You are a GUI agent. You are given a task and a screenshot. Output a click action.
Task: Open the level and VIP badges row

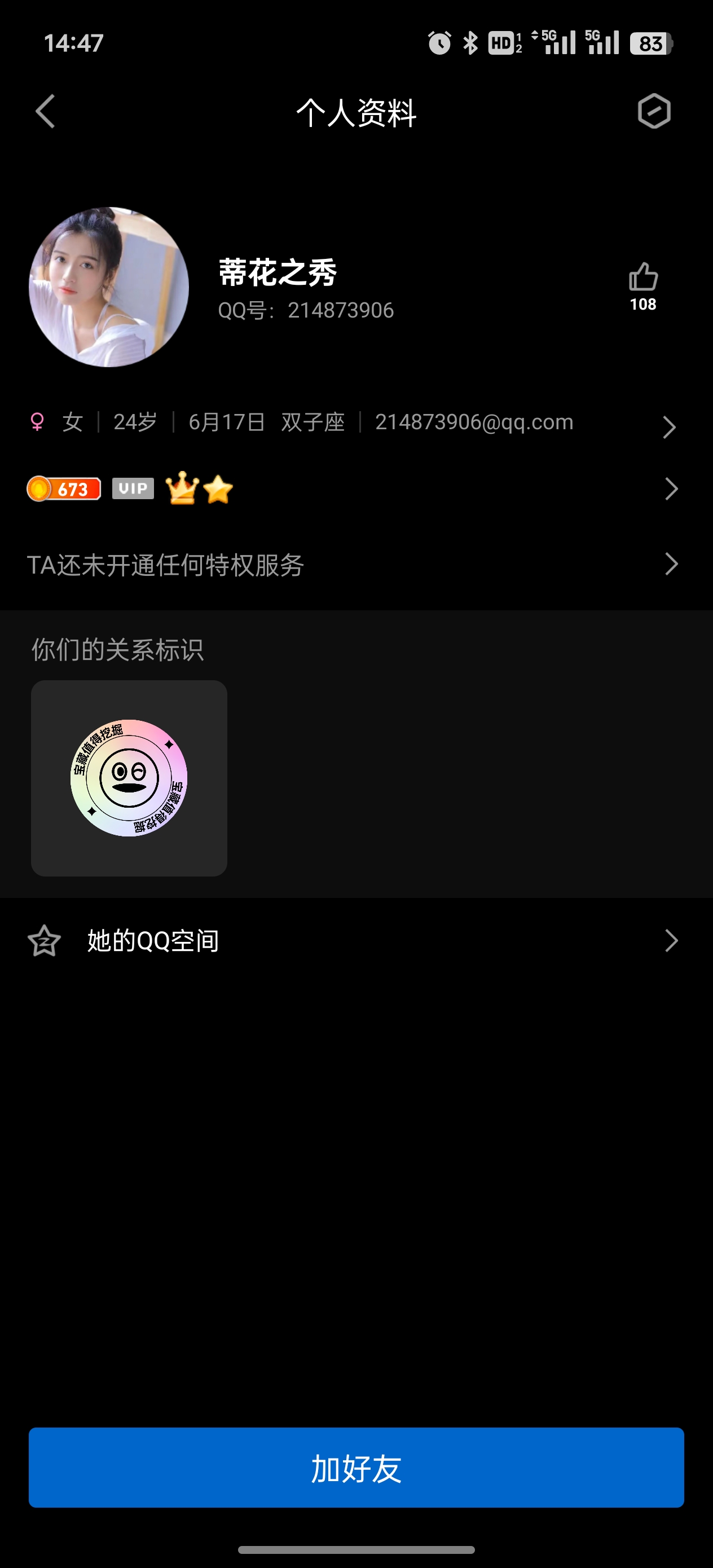tap(353, 489)
